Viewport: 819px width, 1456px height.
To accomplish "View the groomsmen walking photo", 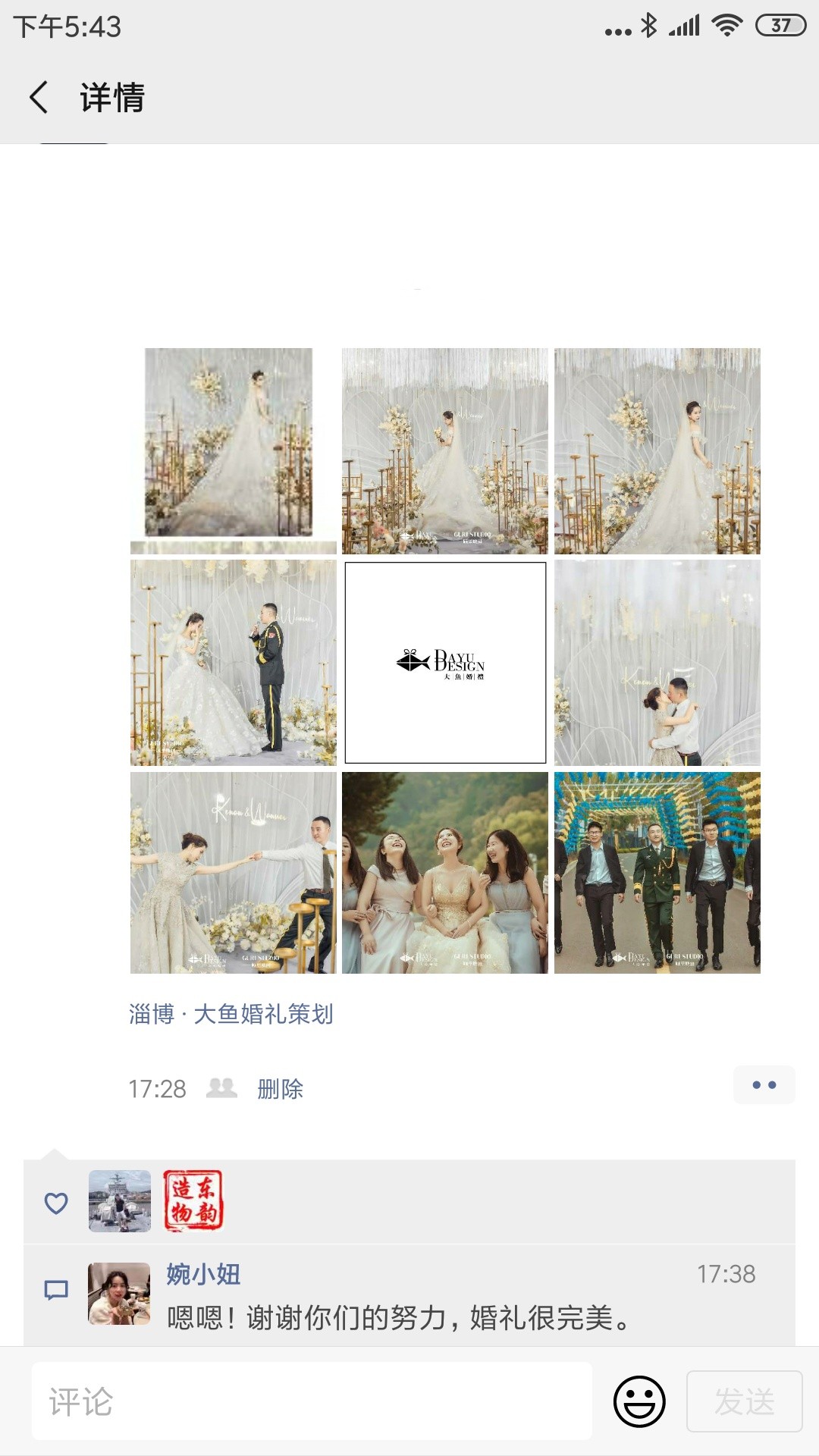I will 657,873.
